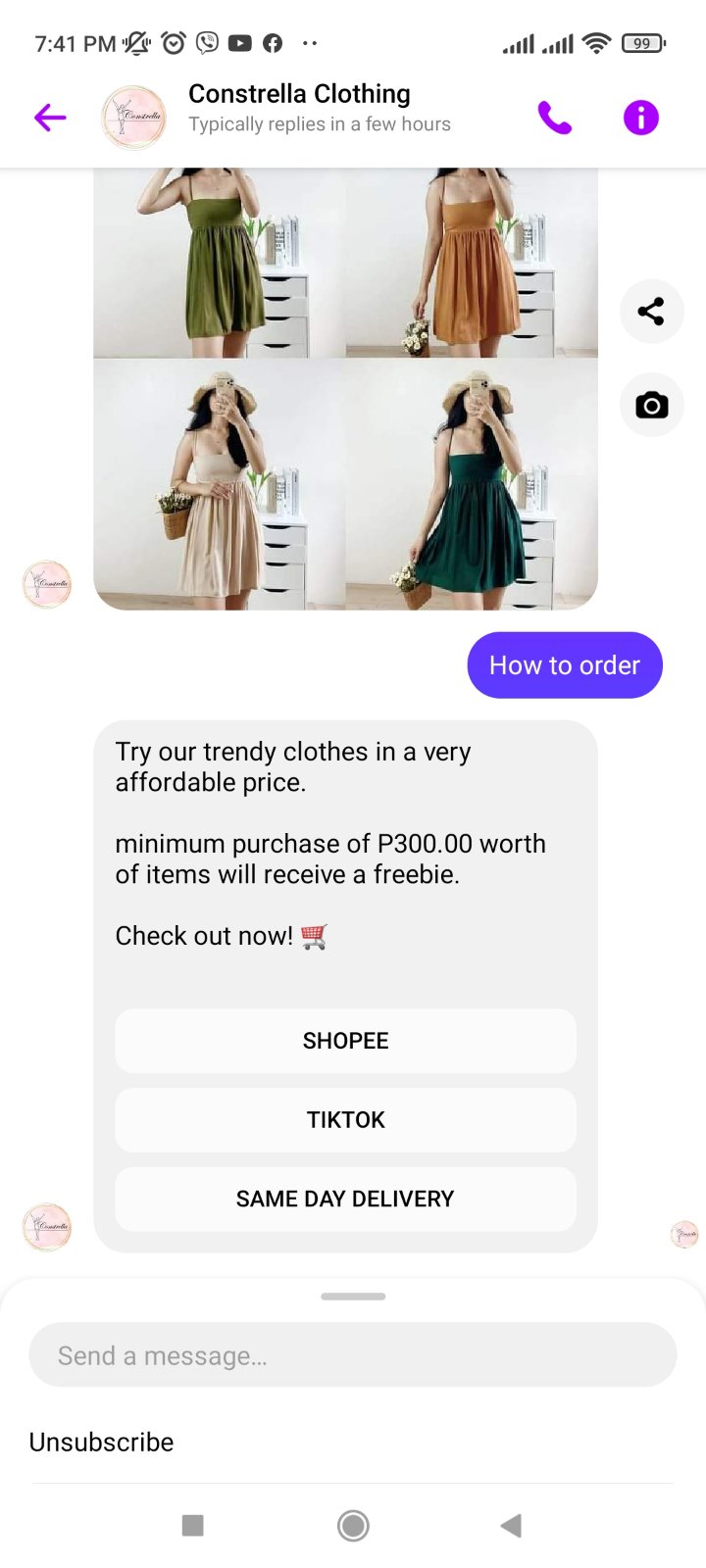This screenshot has height=1568, width=706.
Task: Open conversation info for Constrella Clothing
Action: pos(641,118)
